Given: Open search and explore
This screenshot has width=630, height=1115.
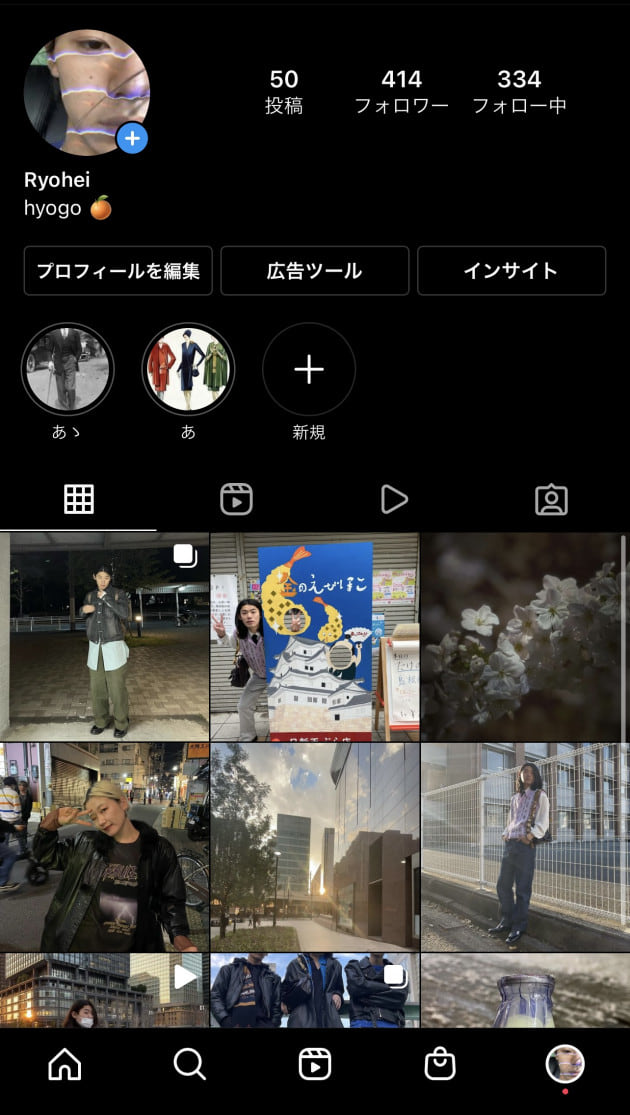Looking at the screenshot, I should (x=189, y=1064).
